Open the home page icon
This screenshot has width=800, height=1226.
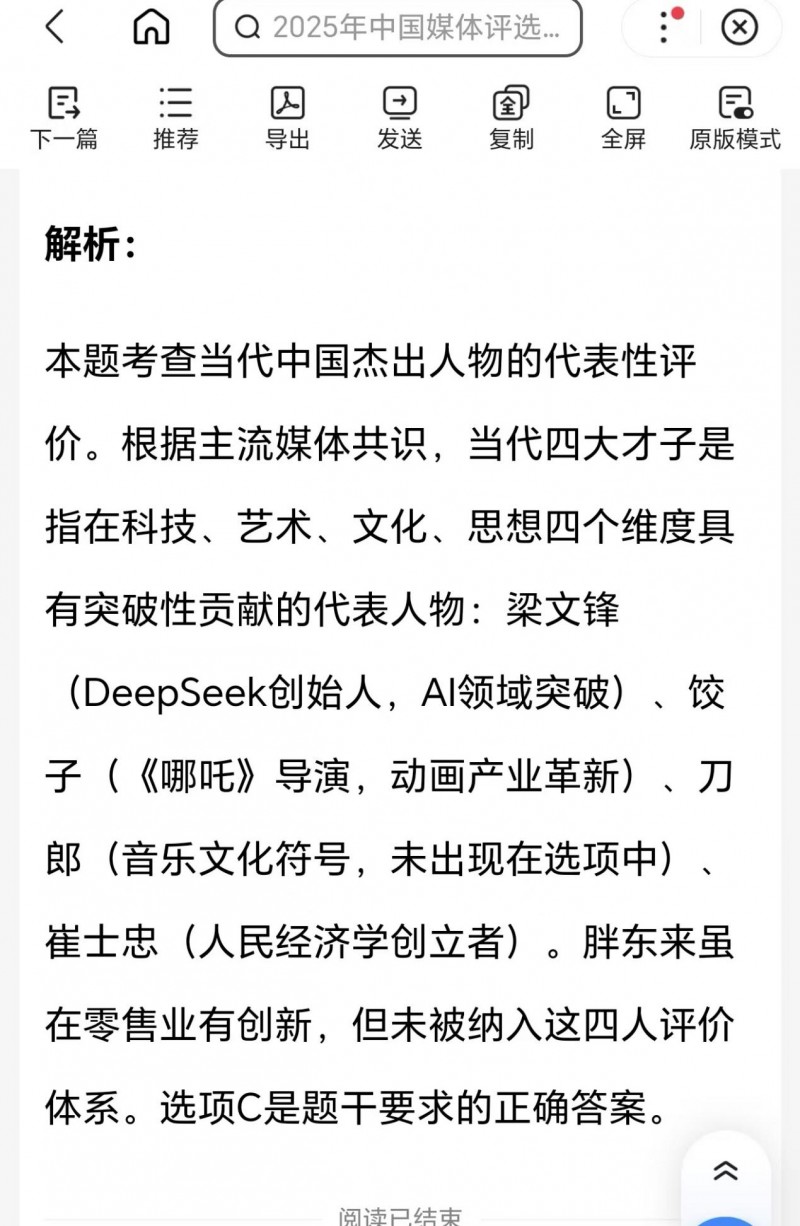pos(151,28)
